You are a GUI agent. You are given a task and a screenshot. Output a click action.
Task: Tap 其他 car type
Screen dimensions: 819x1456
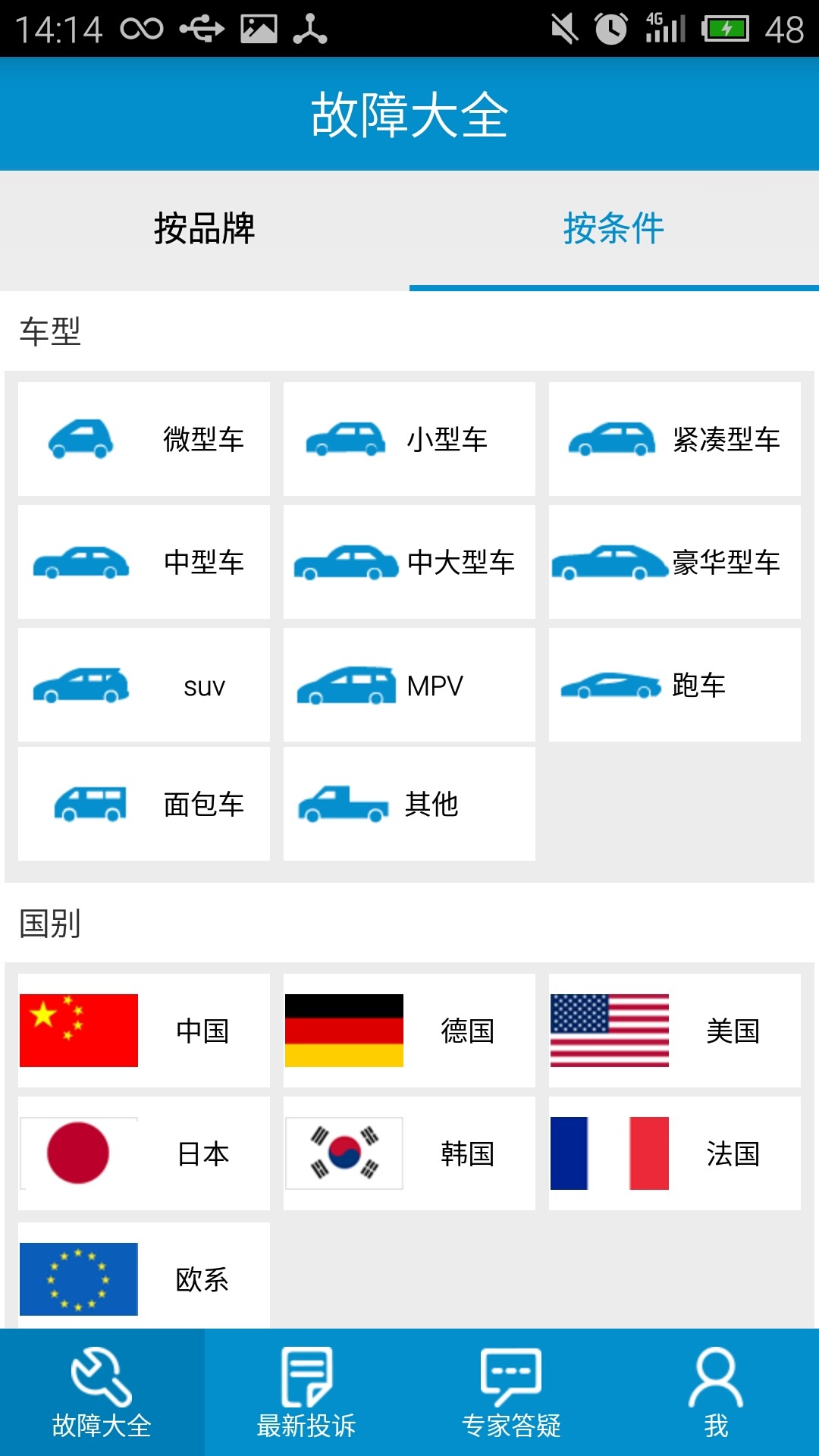click(x=409, y=804)
